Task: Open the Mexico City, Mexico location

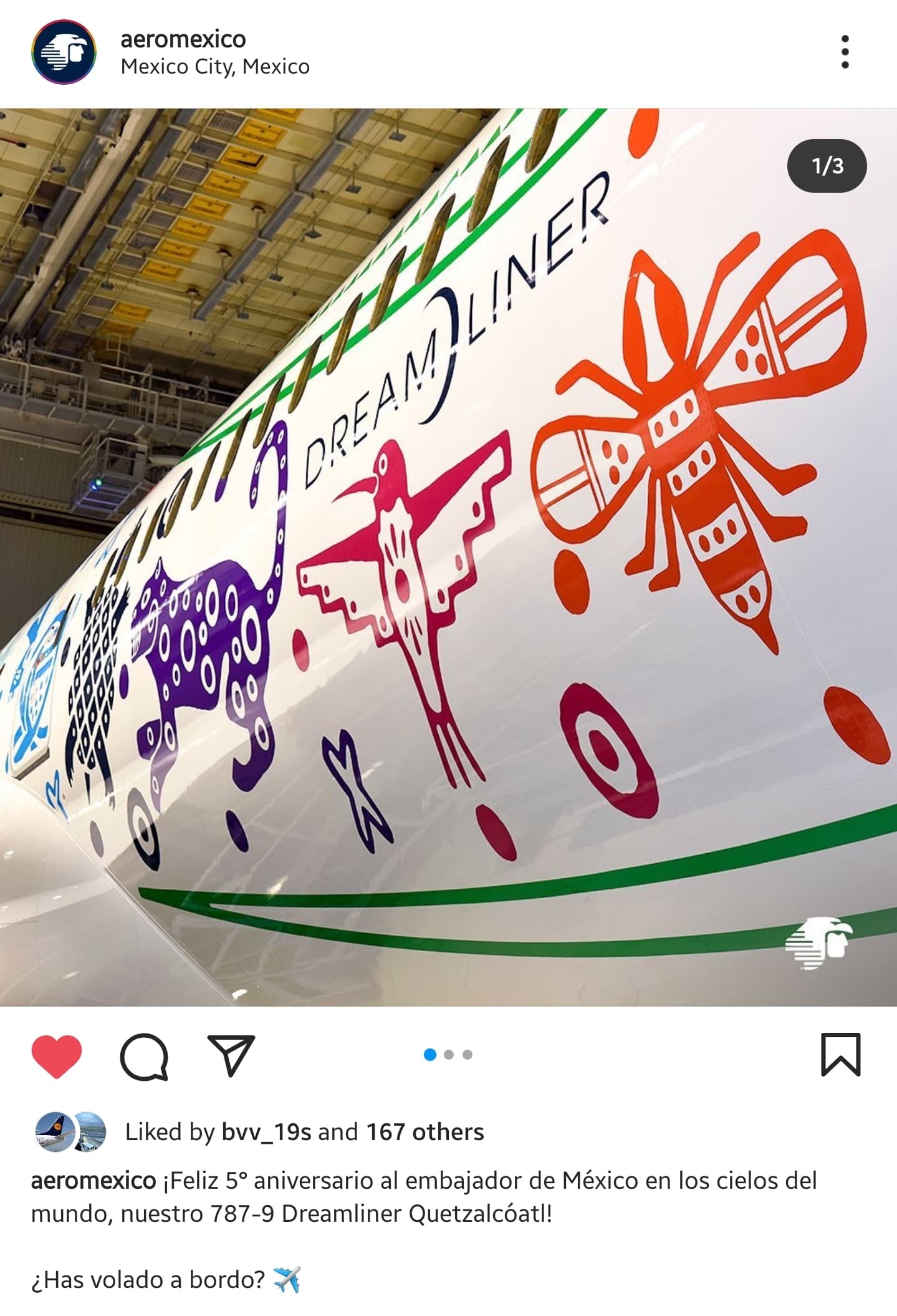Action: [215, 66]
